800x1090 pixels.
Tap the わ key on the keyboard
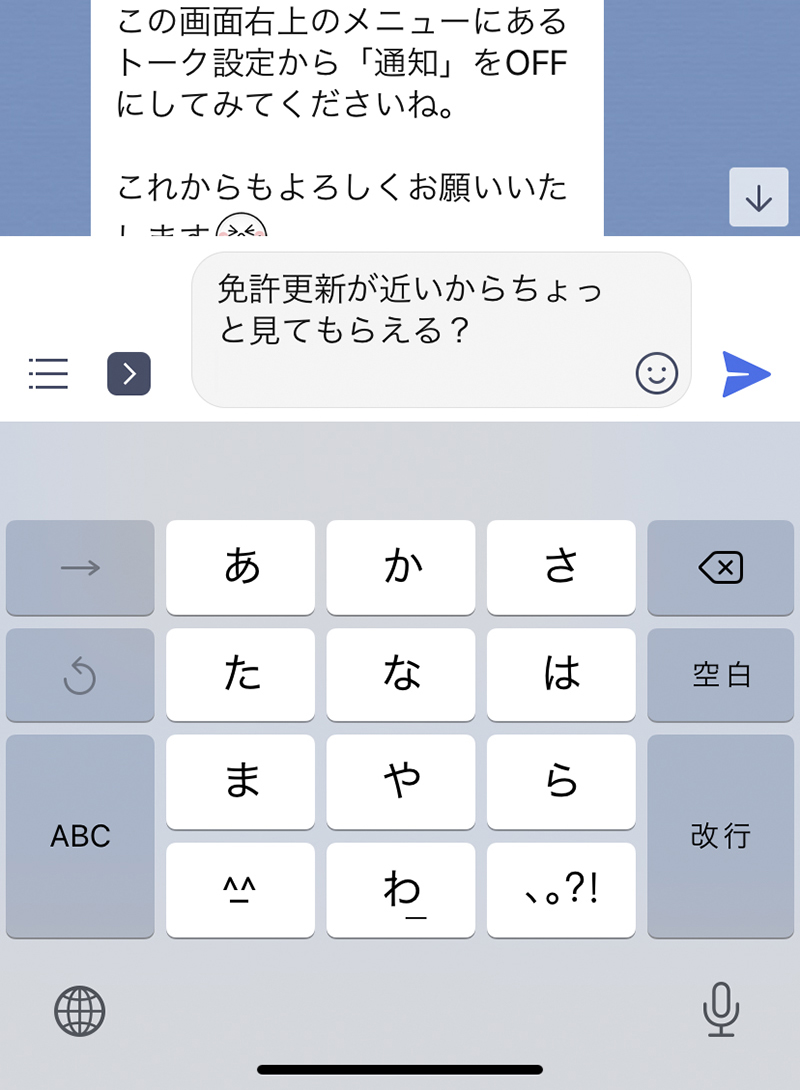[x=400, y=890]
